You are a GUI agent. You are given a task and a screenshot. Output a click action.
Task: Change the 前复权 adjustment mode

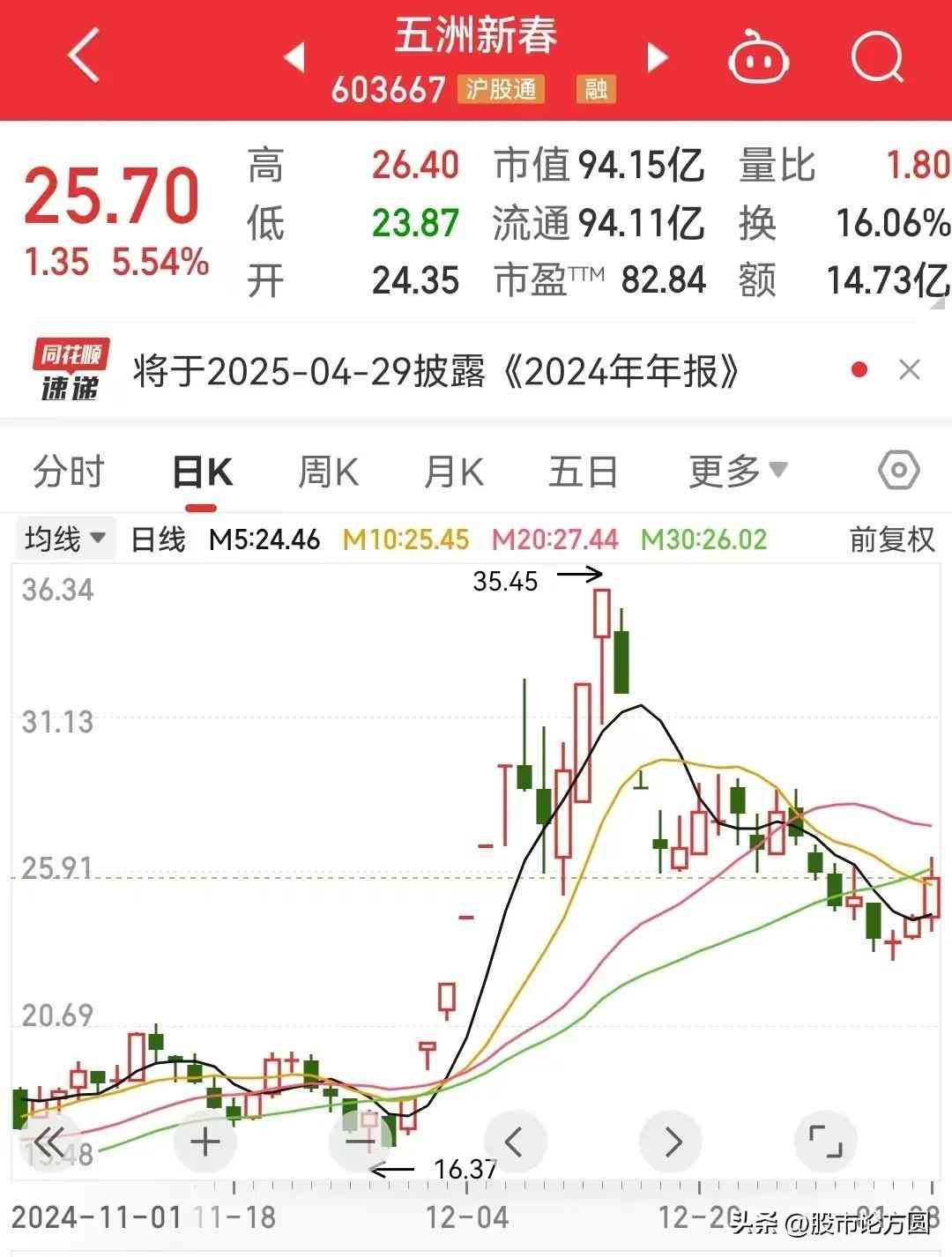click(891, 539)
